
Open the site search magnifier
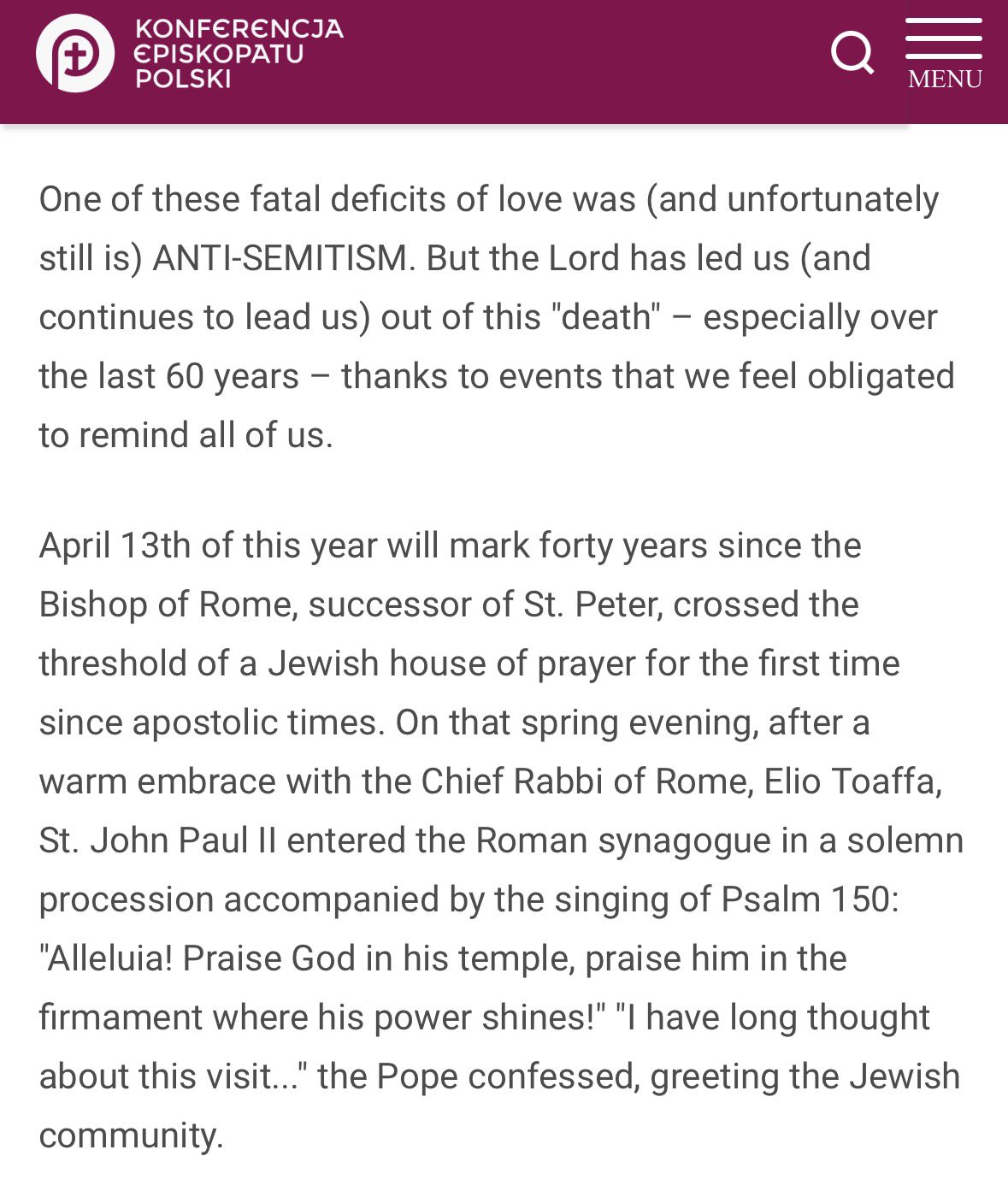[852, 54]
